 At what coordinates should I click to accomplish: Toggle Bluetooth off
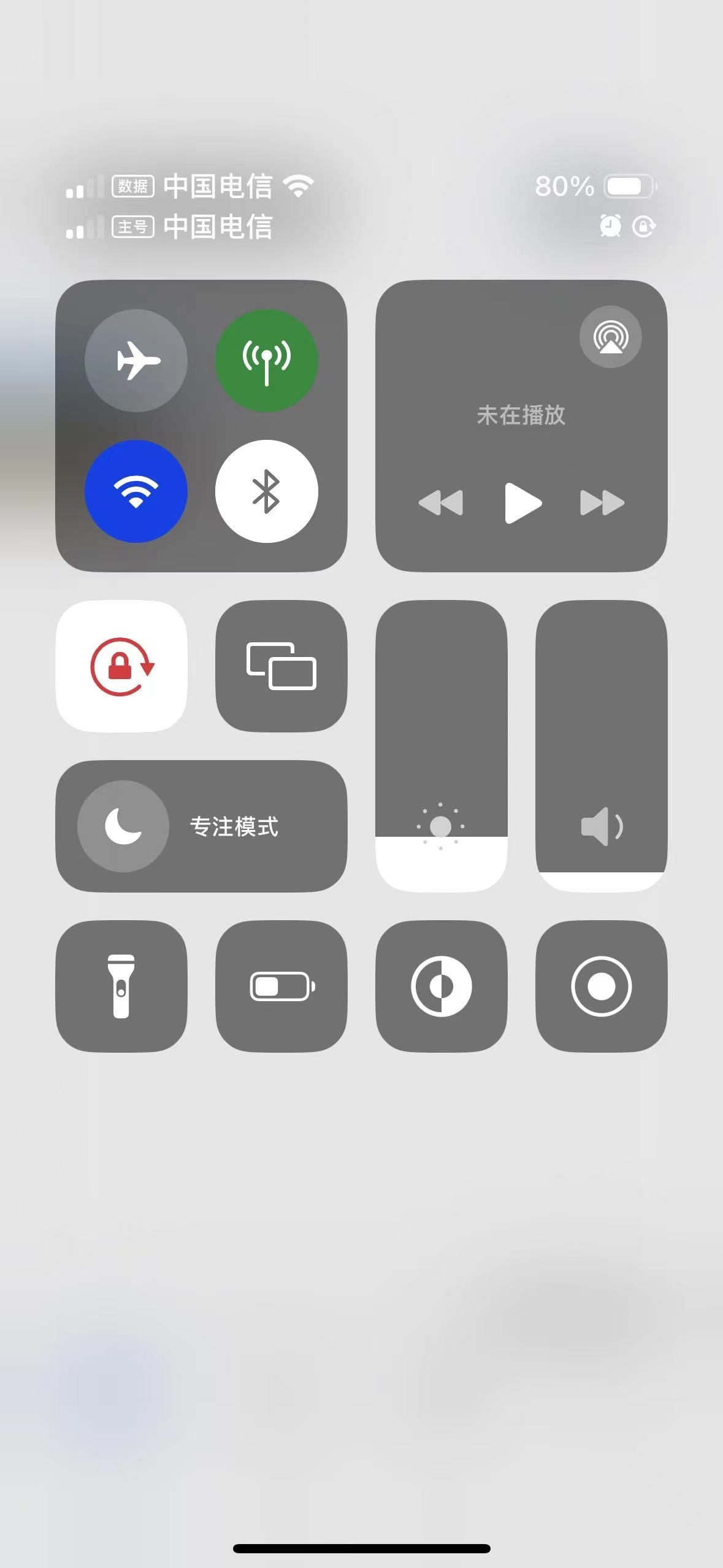tap(266, 491)
